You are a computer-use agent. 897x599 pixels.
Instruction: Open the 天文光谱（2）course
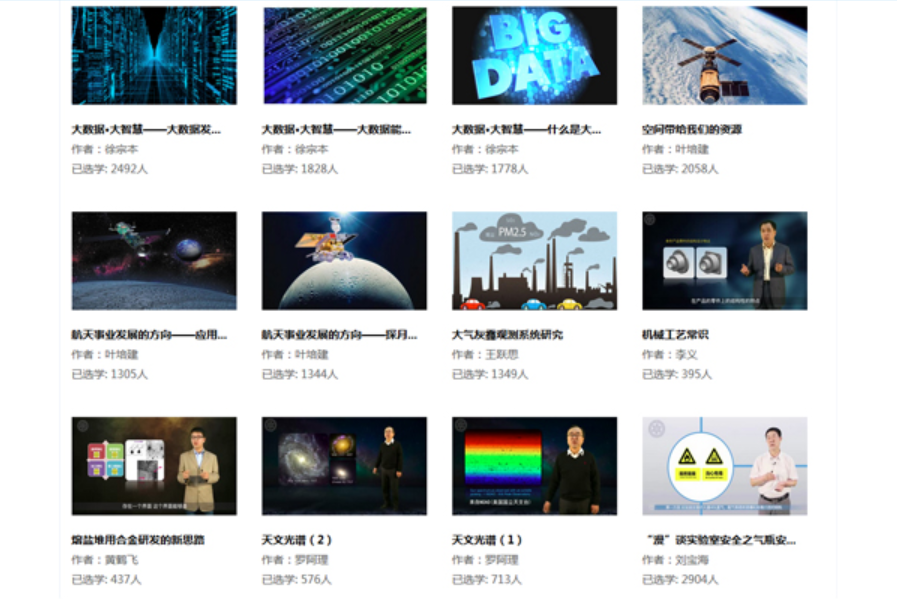(344, 466)
